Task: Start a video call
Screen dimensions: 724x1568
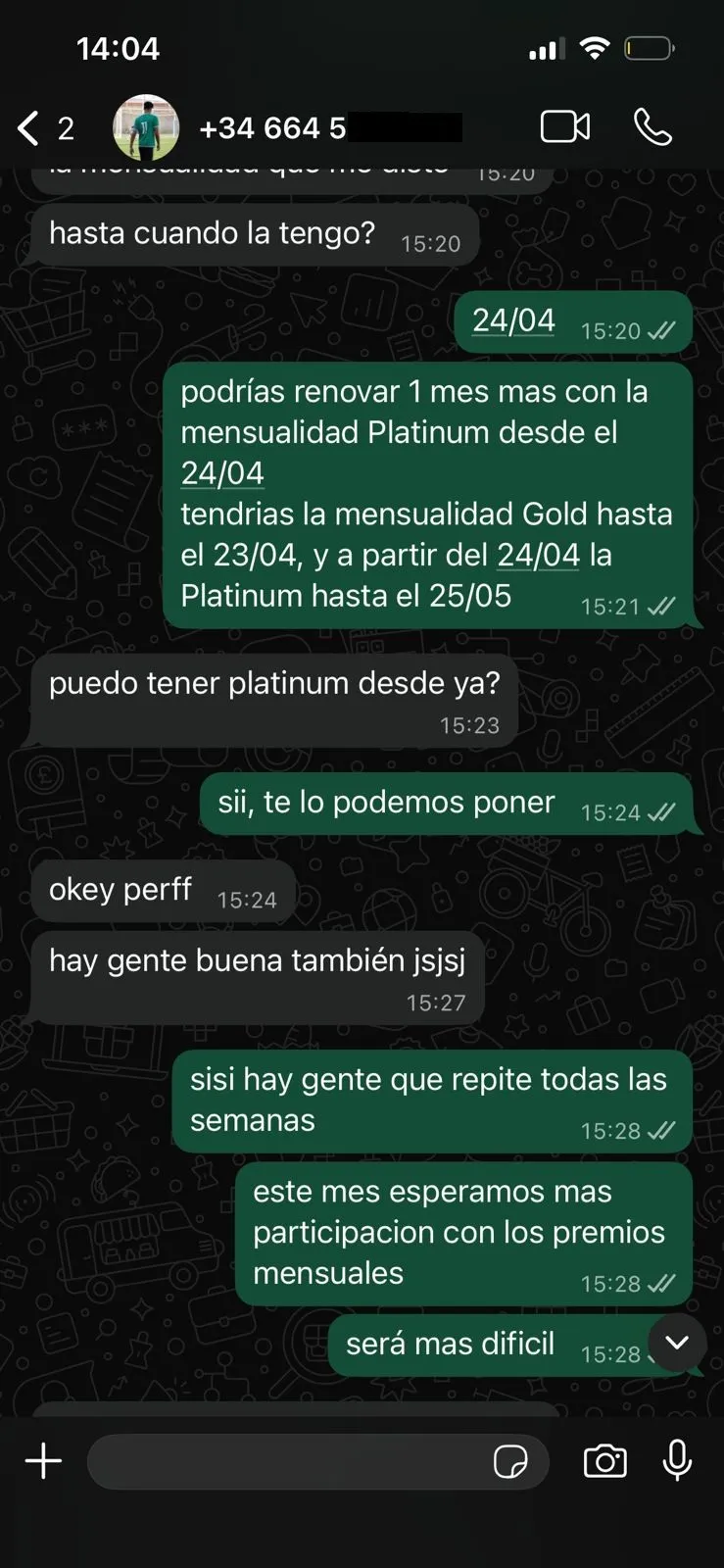Action: pyautogui.click(x=565, y=126)
